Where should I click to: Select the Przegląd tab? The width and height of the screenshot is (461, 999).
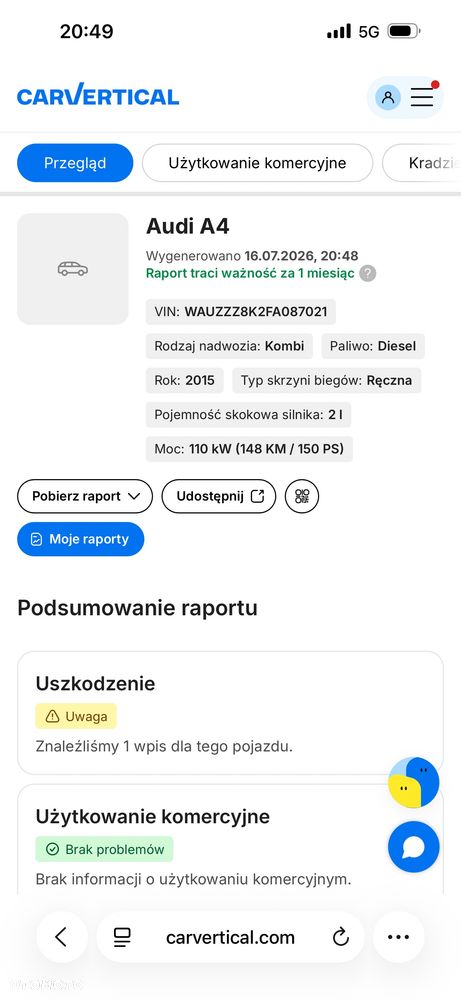click(75, 163)
